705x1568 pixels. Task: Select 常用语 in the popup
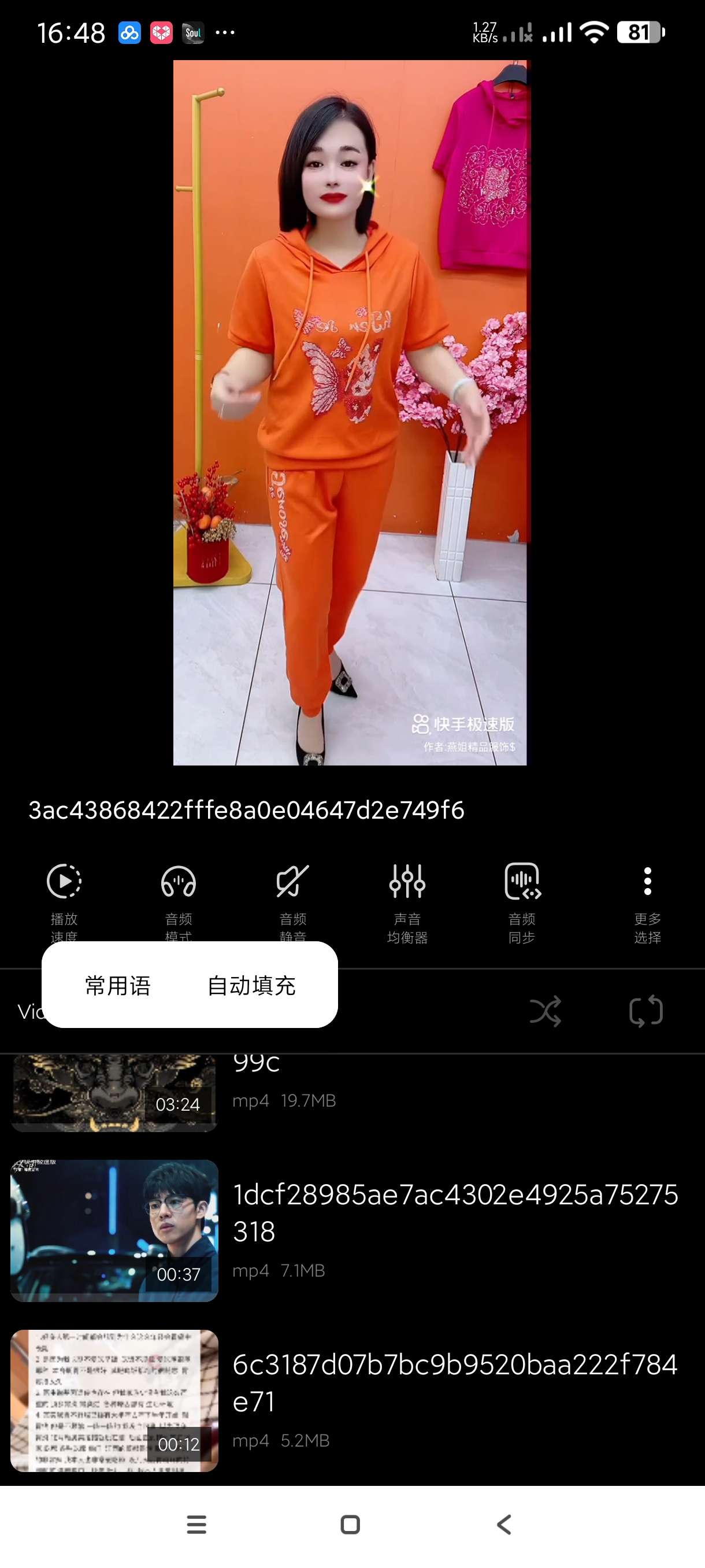[x=118, y=985]
